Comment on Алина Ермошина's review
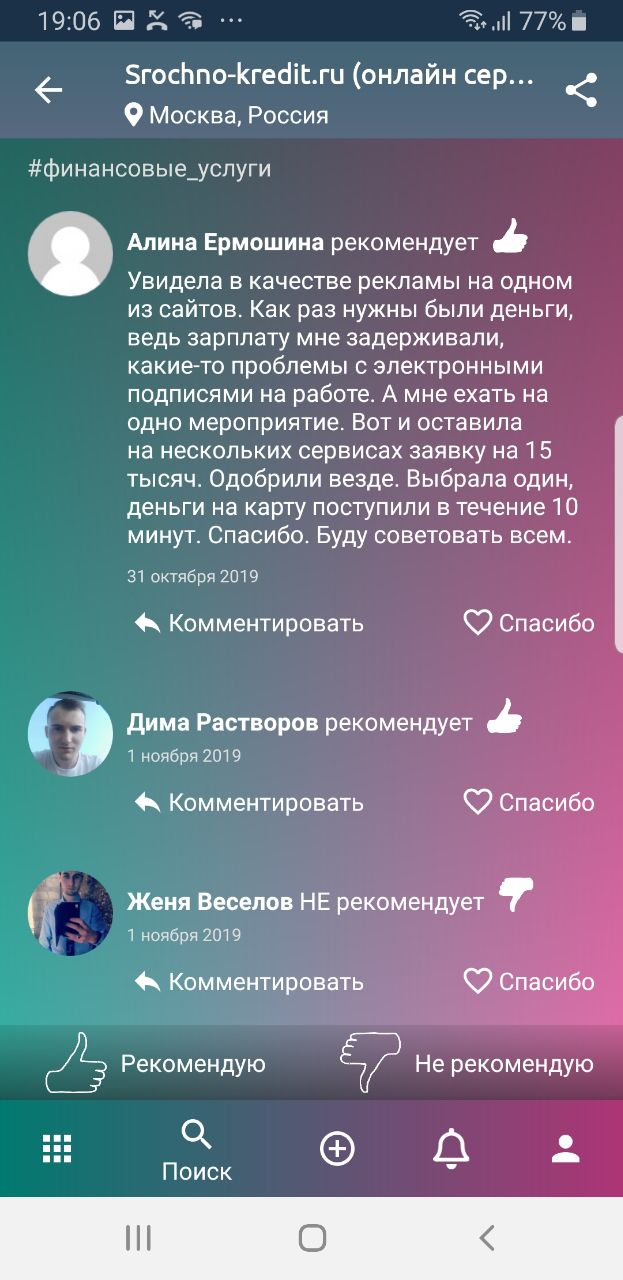623x1280 pixels. point(249,624)
